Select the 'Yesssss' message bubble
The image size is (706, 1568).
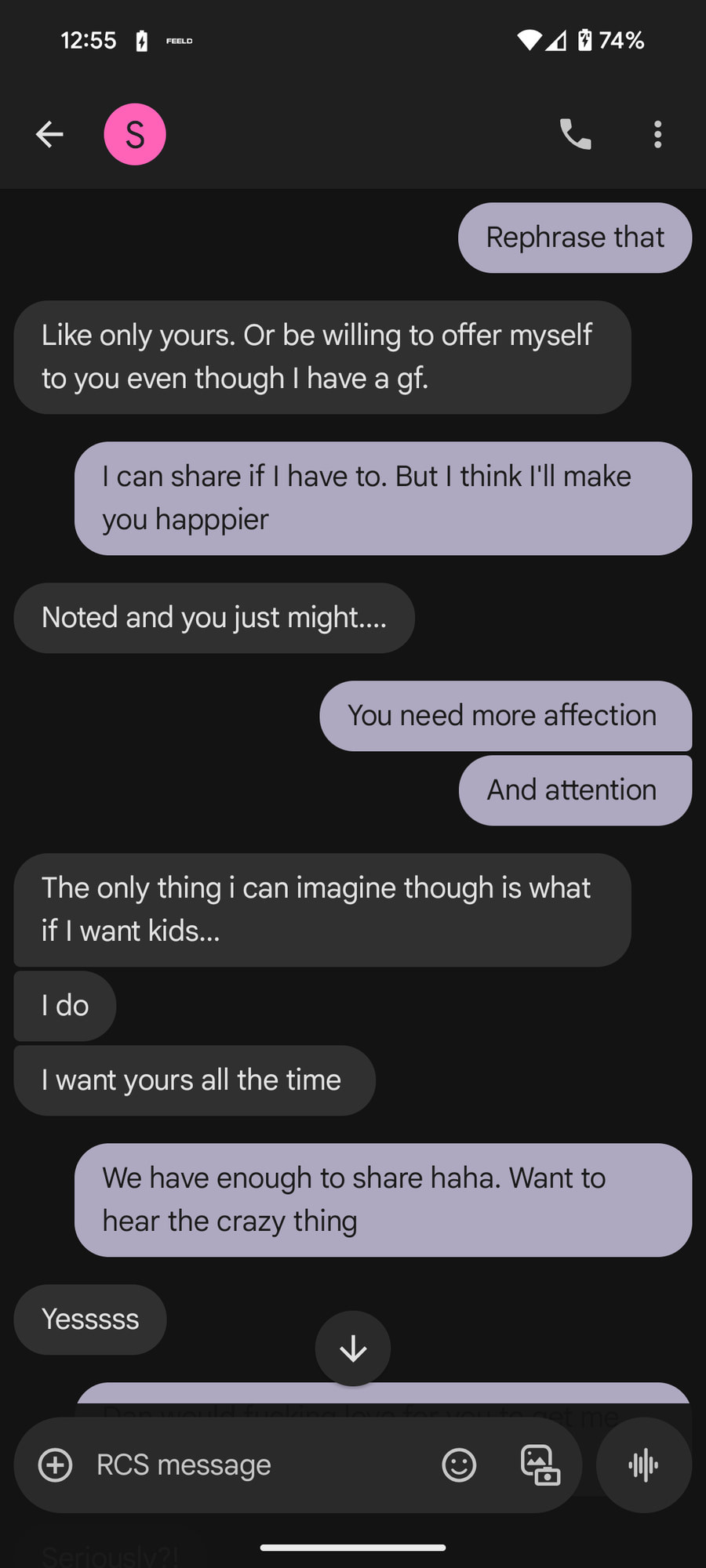(x=89, y=1319)
